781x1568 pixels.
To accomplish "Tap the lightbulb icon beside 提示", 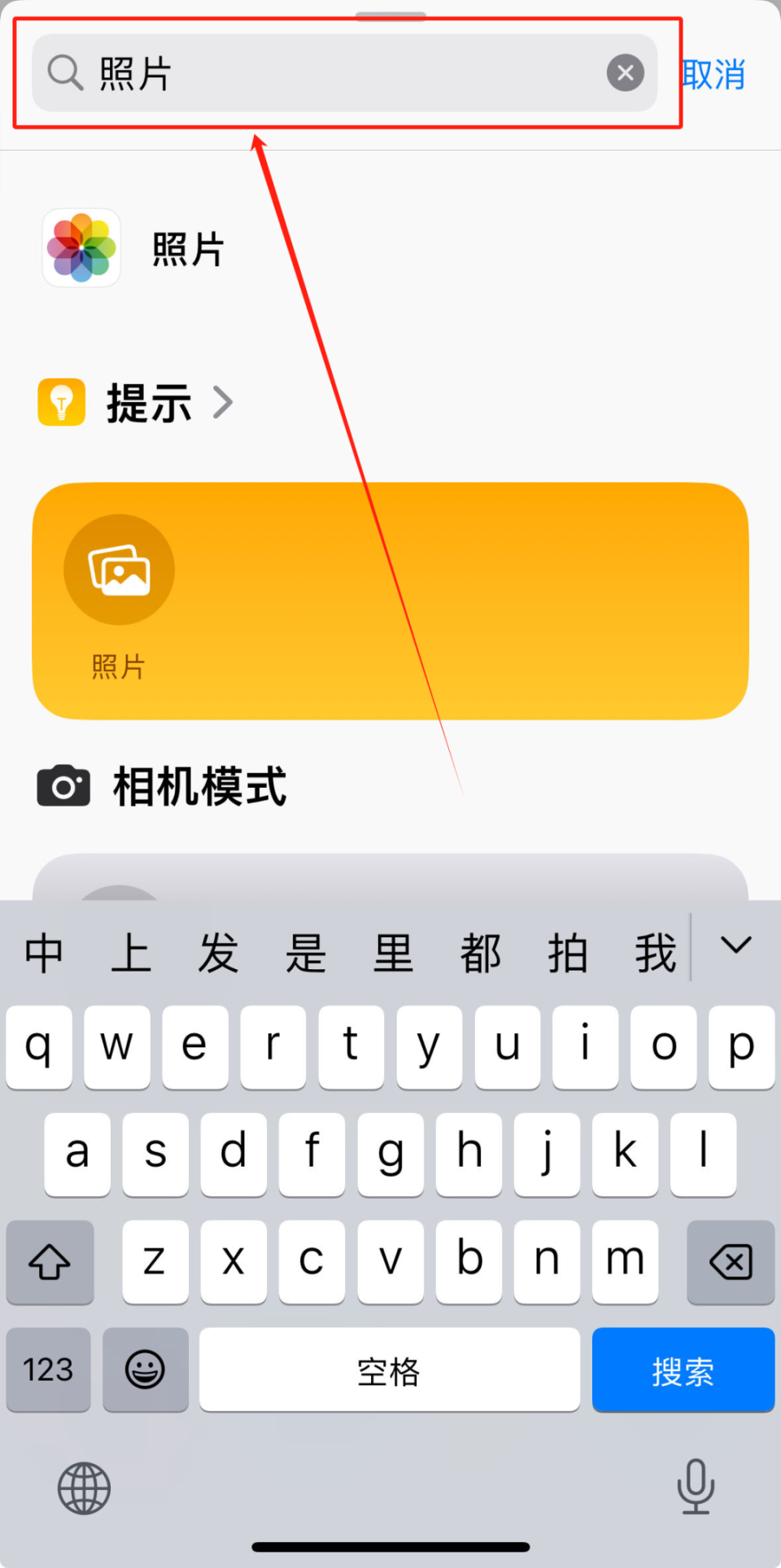I will [x=61, y=402].
